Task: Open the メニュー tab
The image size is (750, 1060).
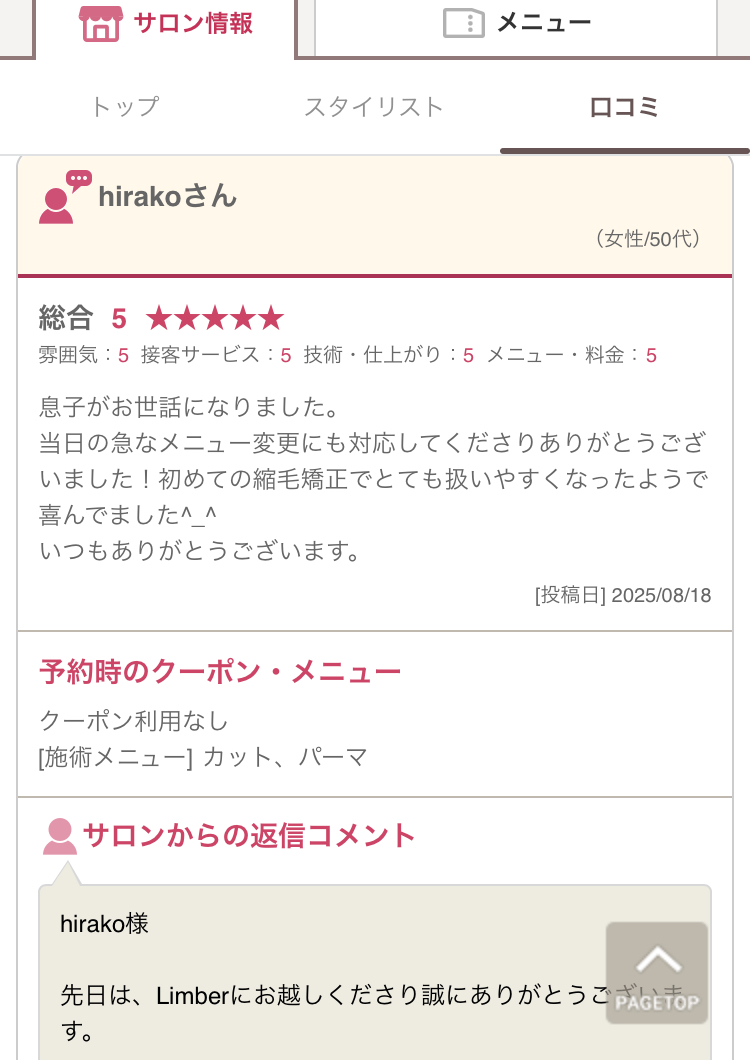Action: [x=516, y=24]
